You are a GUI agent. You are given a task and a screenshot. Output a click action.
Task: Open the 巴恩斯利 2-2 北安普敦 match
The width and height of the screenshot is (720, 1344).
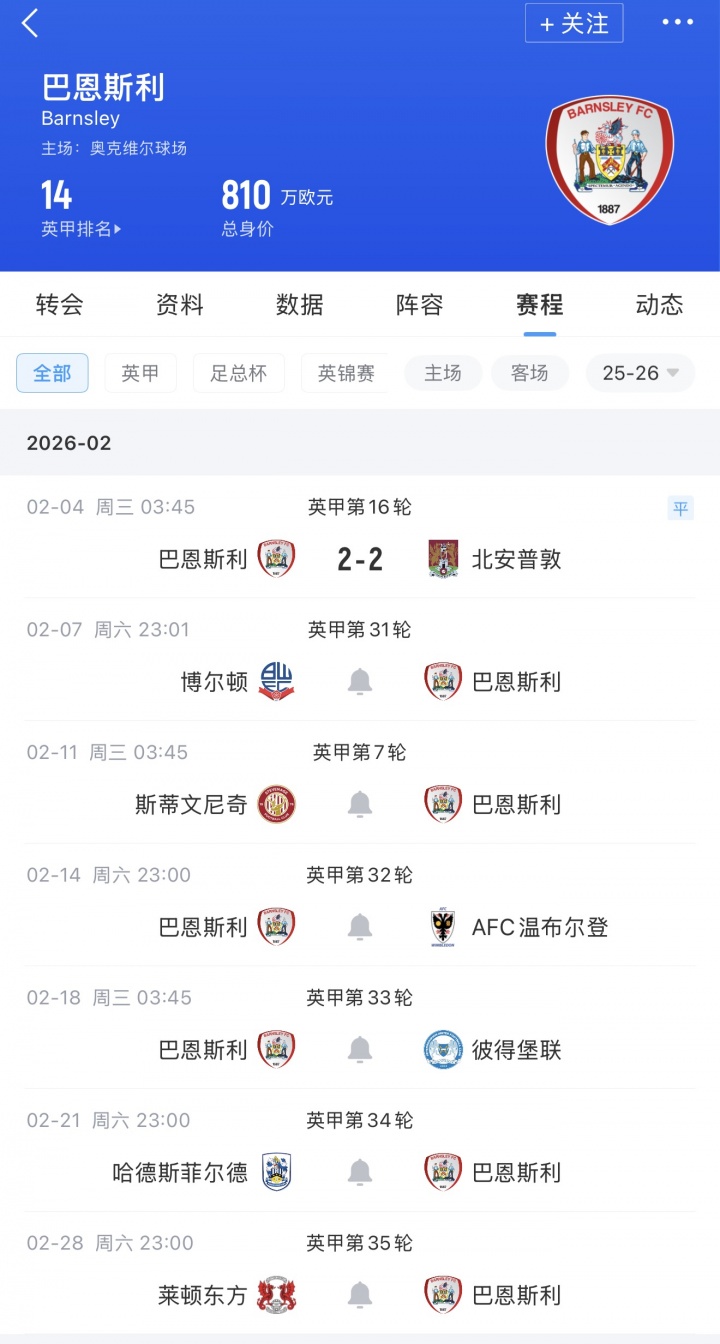click(360, 559)
